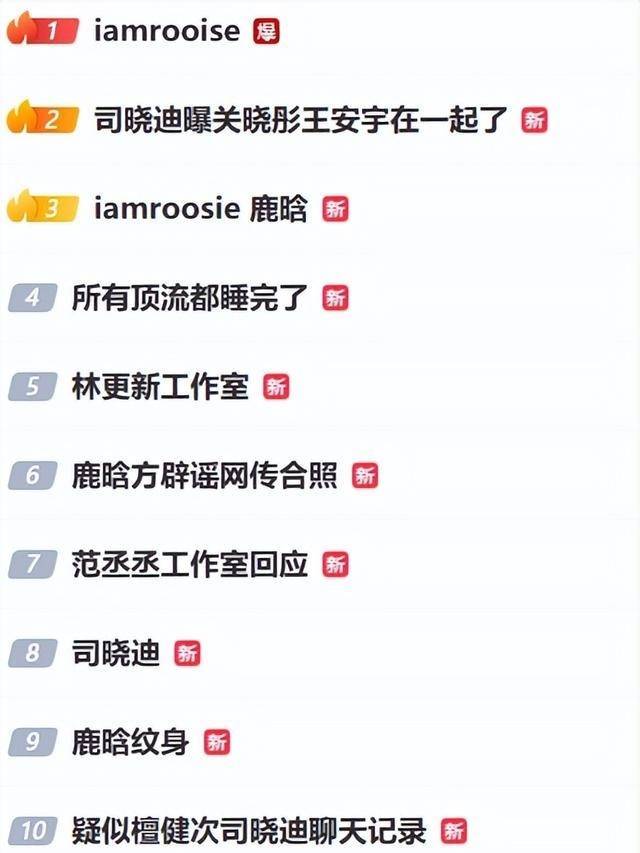View the 范丞丞工作室回应 topic
640x853 pixels.
coord(190,564)
